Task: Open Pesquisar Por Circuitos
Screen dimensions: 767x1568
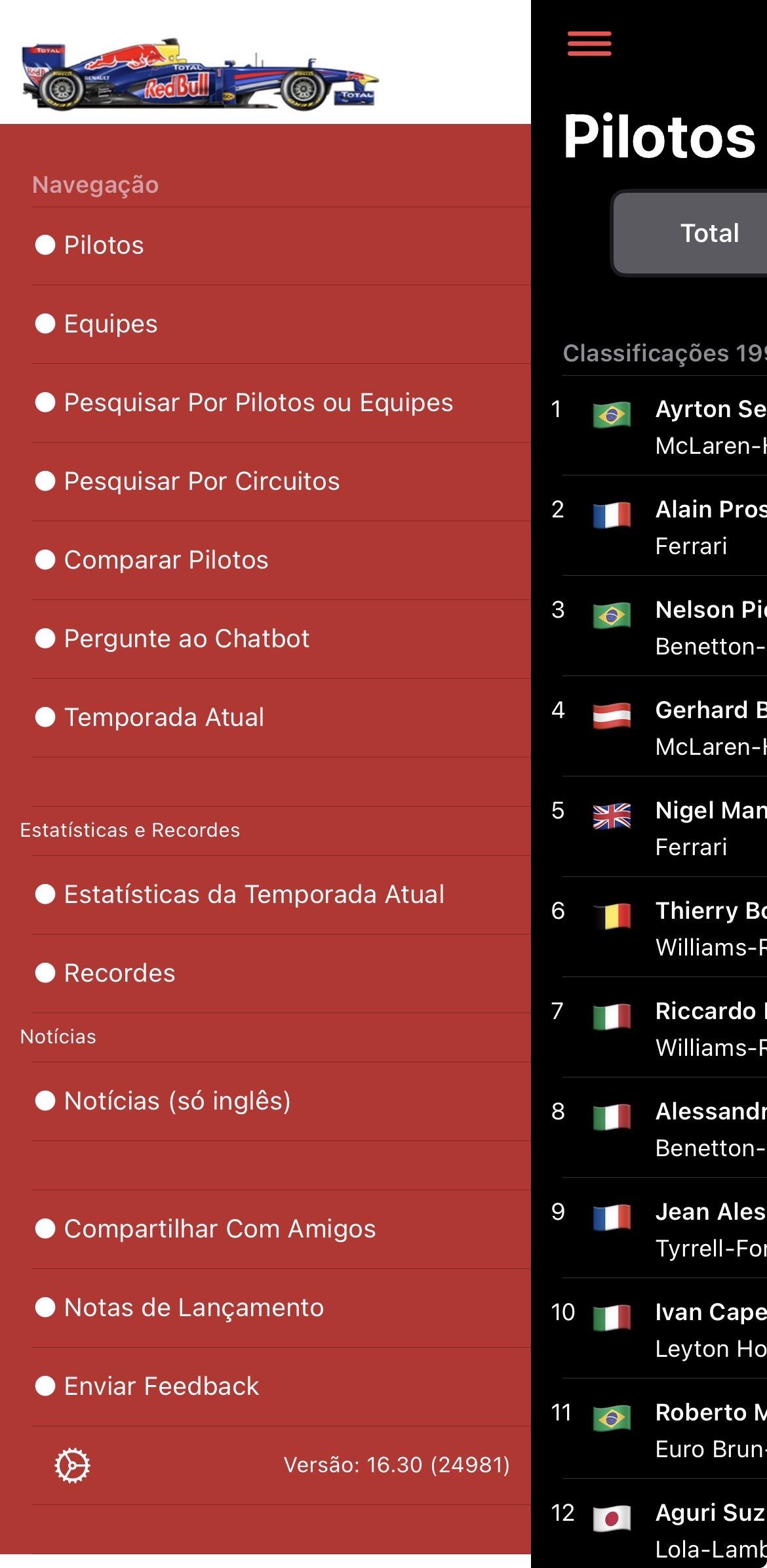Action: coord(201,481)
